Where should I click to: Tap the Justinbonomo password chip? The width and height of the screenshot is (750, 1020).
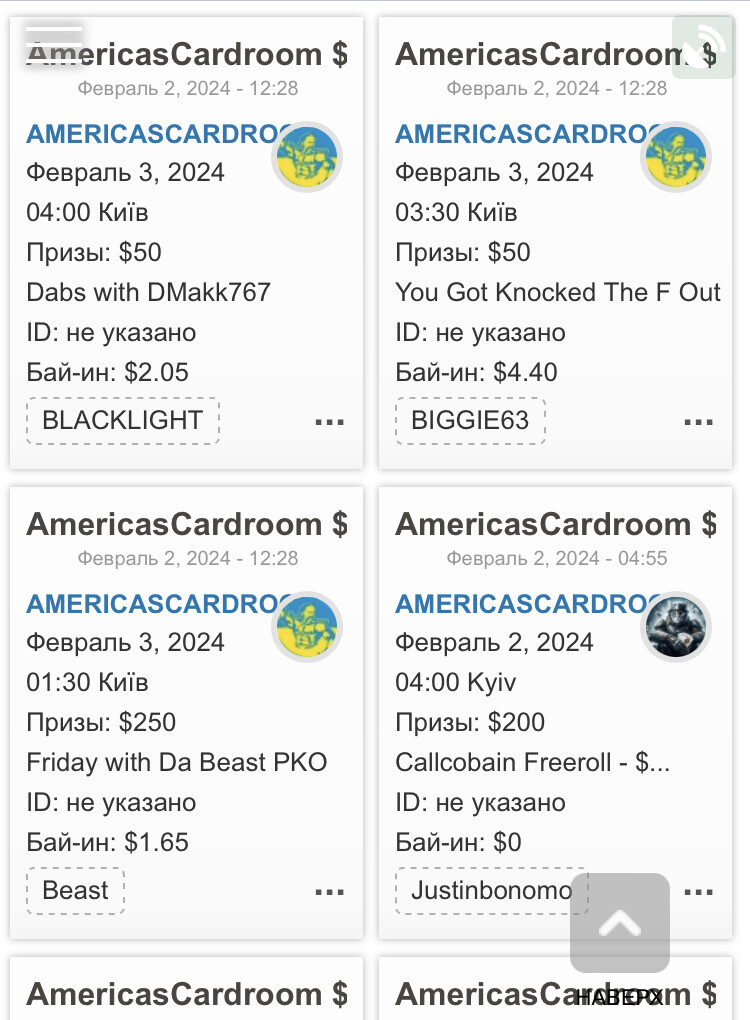[491, 891]
